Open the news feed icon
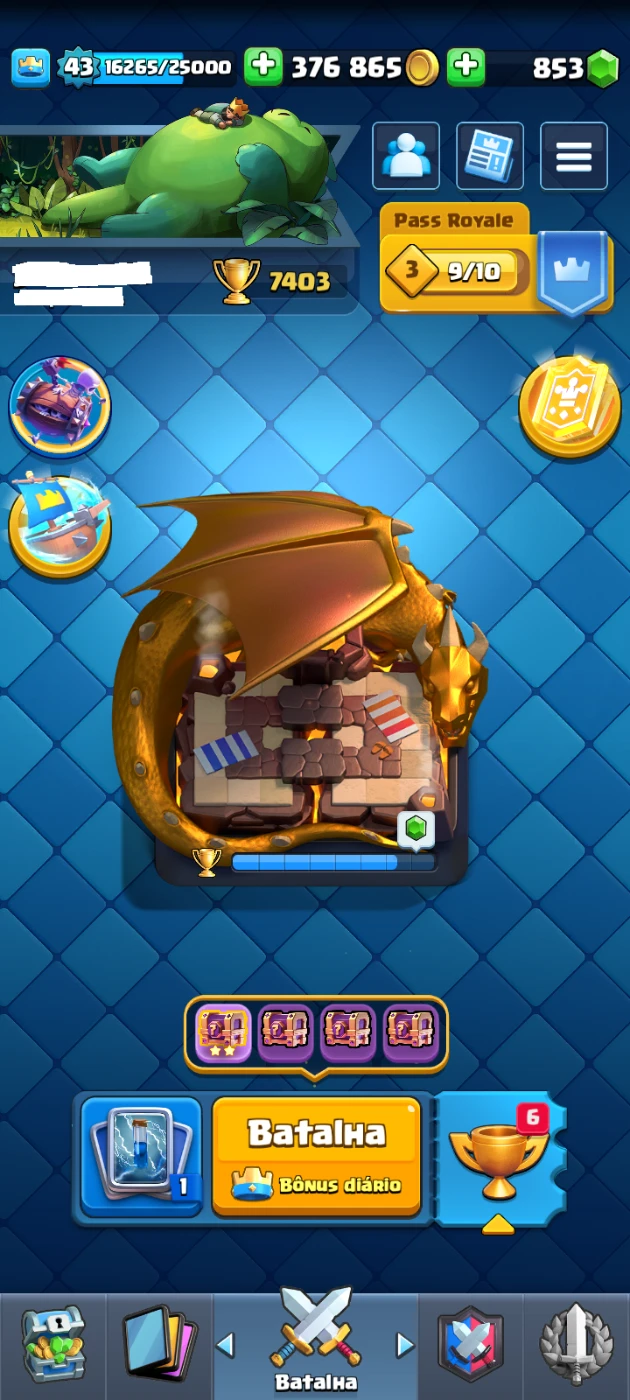This screenshot has height=1400, width=630. click(x=490, y=156)
